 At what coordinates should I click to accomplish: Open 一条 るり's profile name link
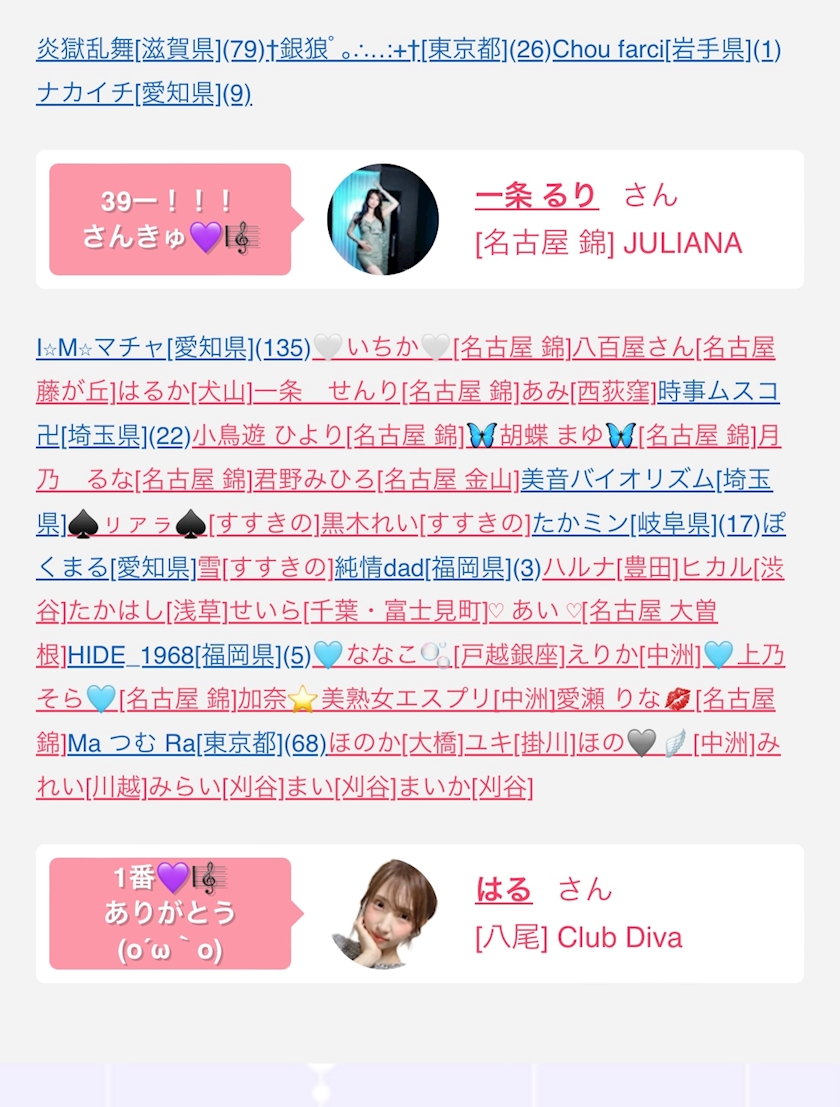[x=536, y=196]
